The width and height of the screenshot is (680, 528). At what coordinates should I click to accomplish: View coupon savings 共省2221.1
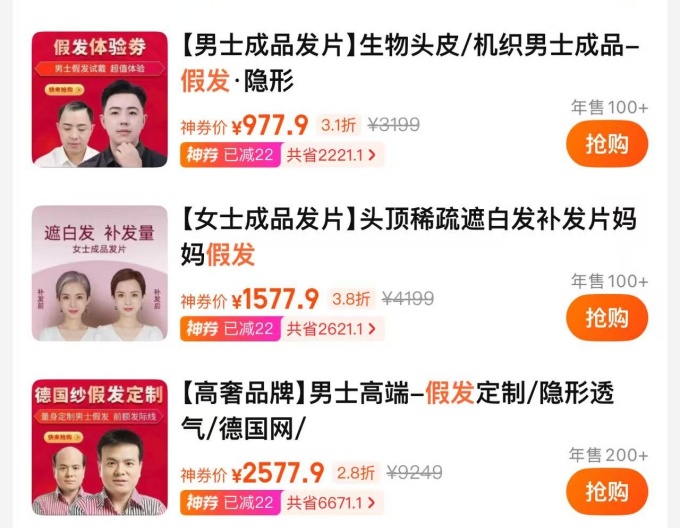coord(332,155)
